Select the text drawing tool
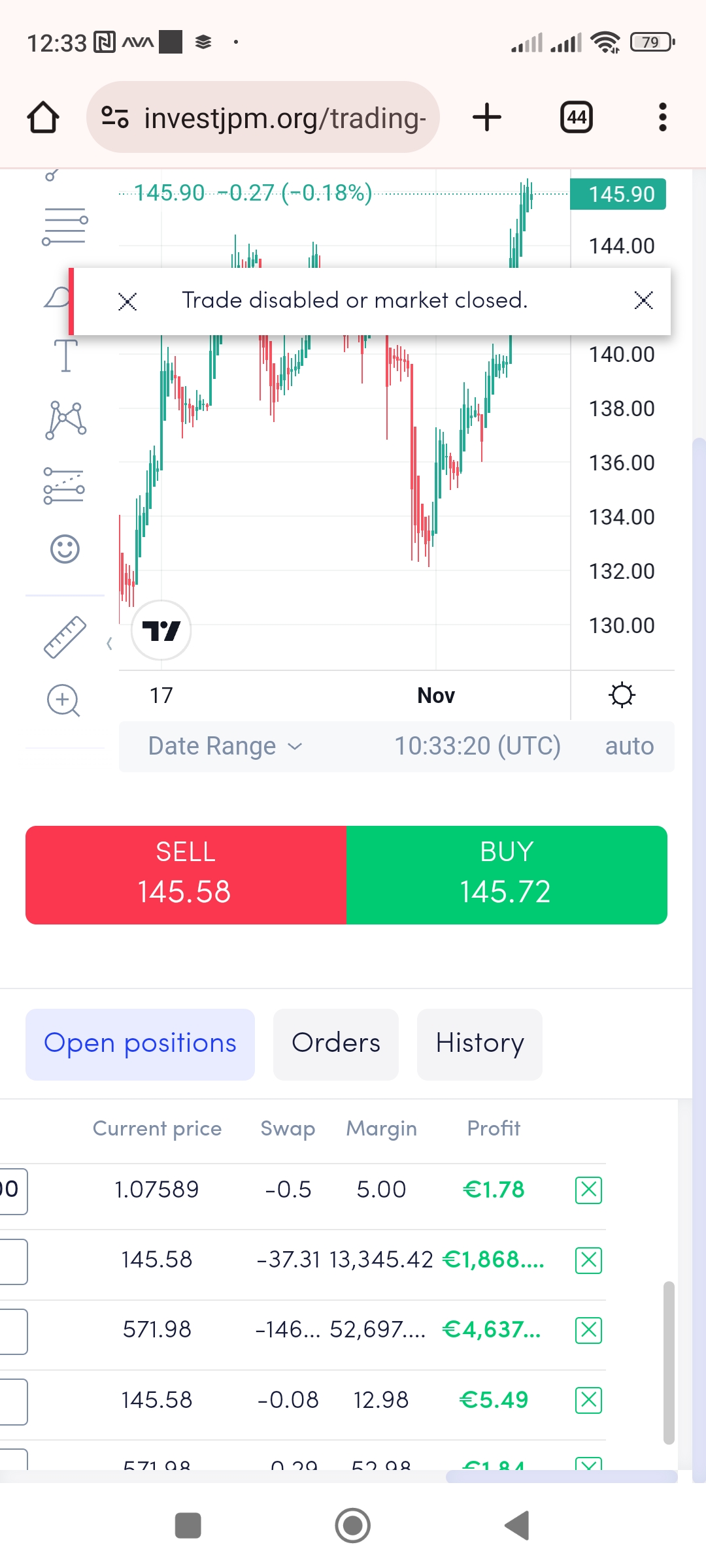 pyautogui.click(x=65, y=356)
